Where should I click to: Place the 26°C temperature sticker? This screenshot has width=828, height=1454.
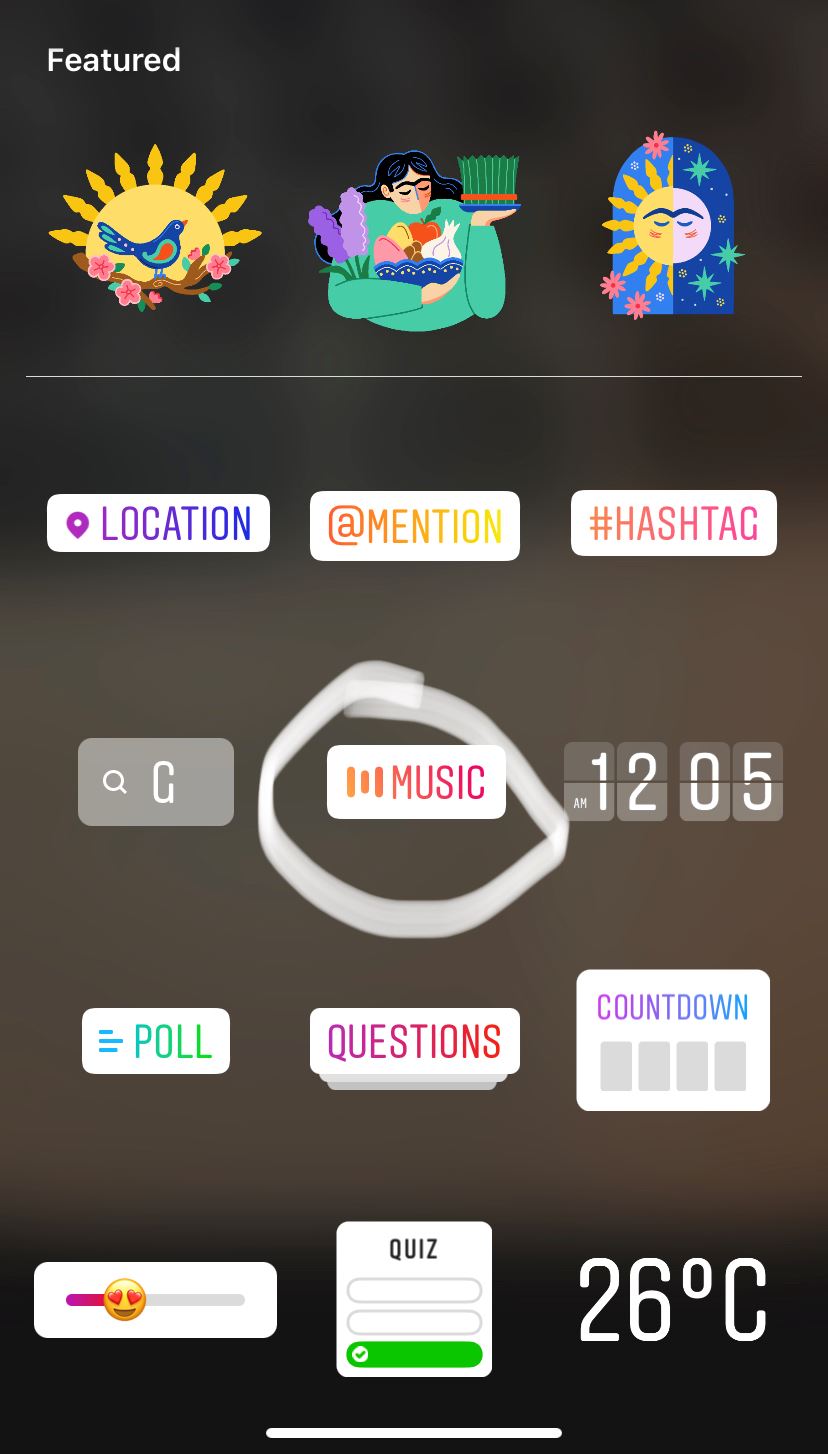(672, 1299)
